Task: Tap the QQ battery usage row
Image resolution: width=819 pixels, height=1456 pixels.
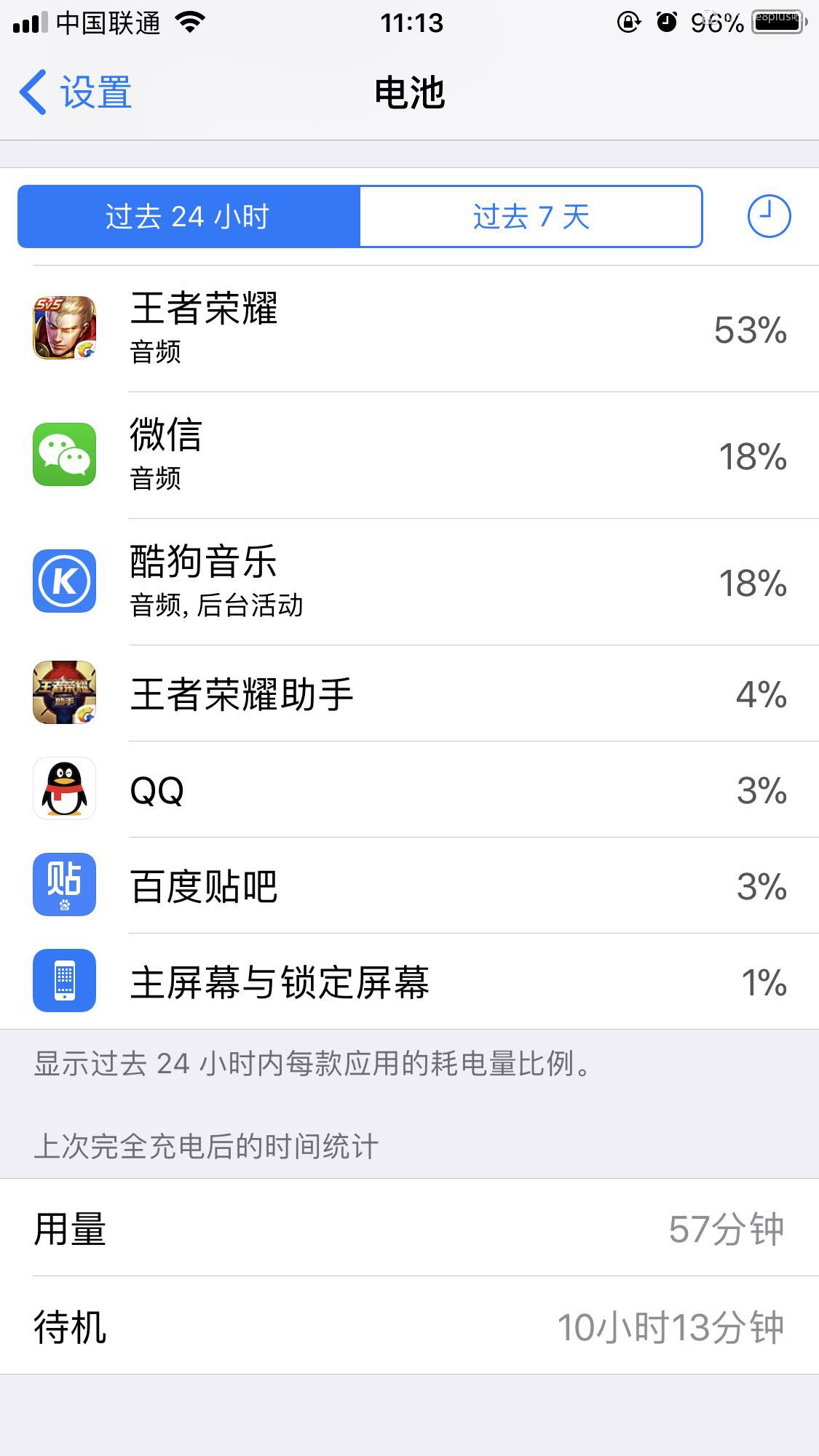Action: (409, 790)
